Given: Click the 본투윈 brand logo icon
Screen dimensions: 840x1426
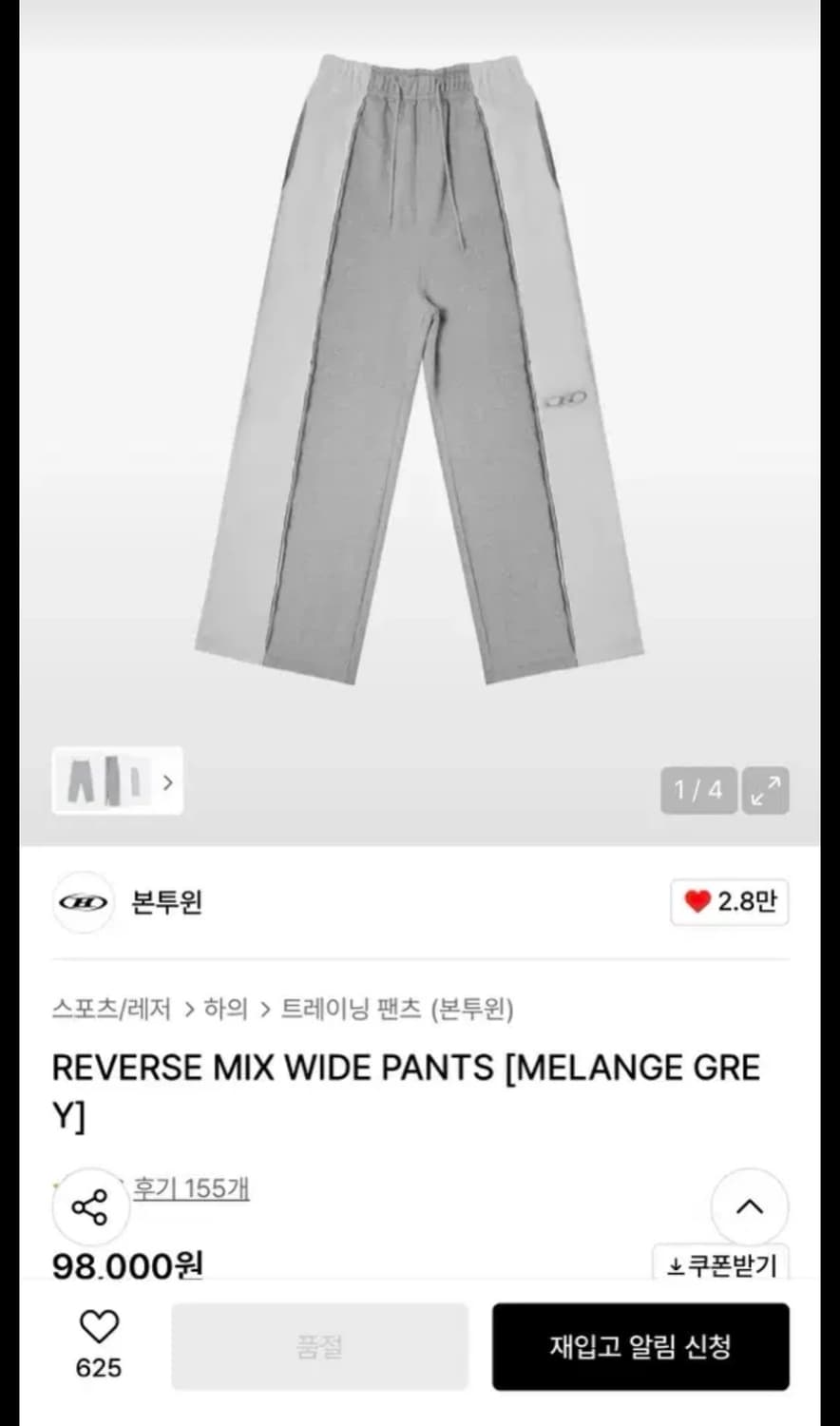Looking at the screenshot, I should (83, 904).
